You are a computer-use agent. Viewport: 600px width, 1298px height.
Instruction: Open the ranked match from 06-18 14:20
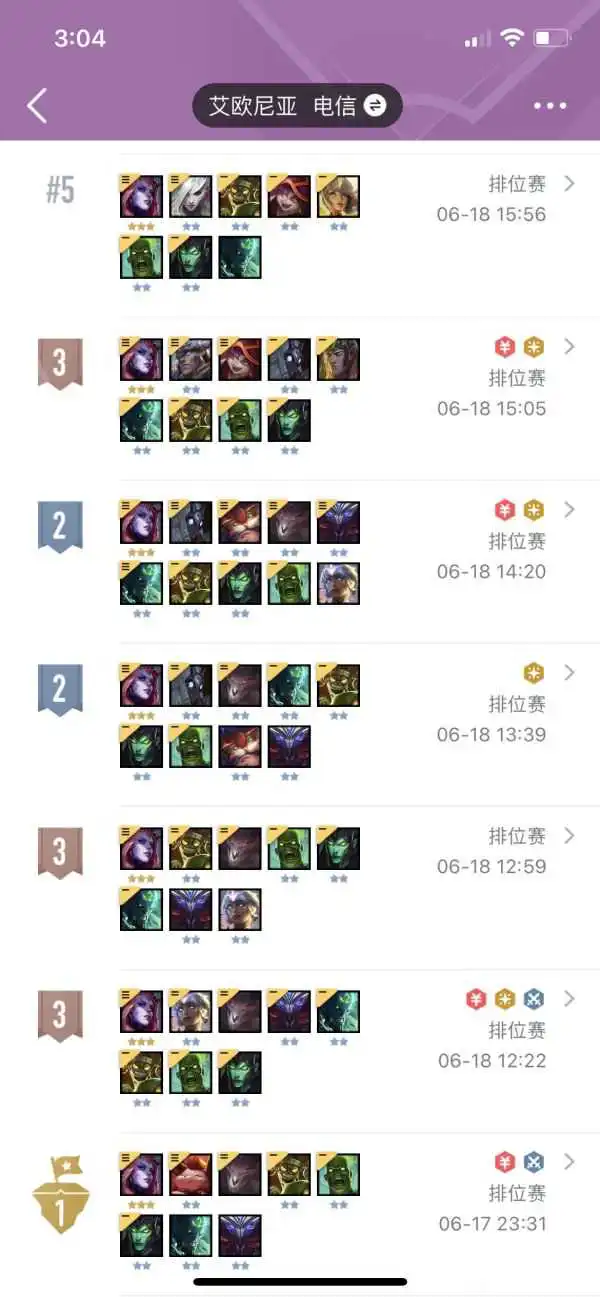click(569, 510)
